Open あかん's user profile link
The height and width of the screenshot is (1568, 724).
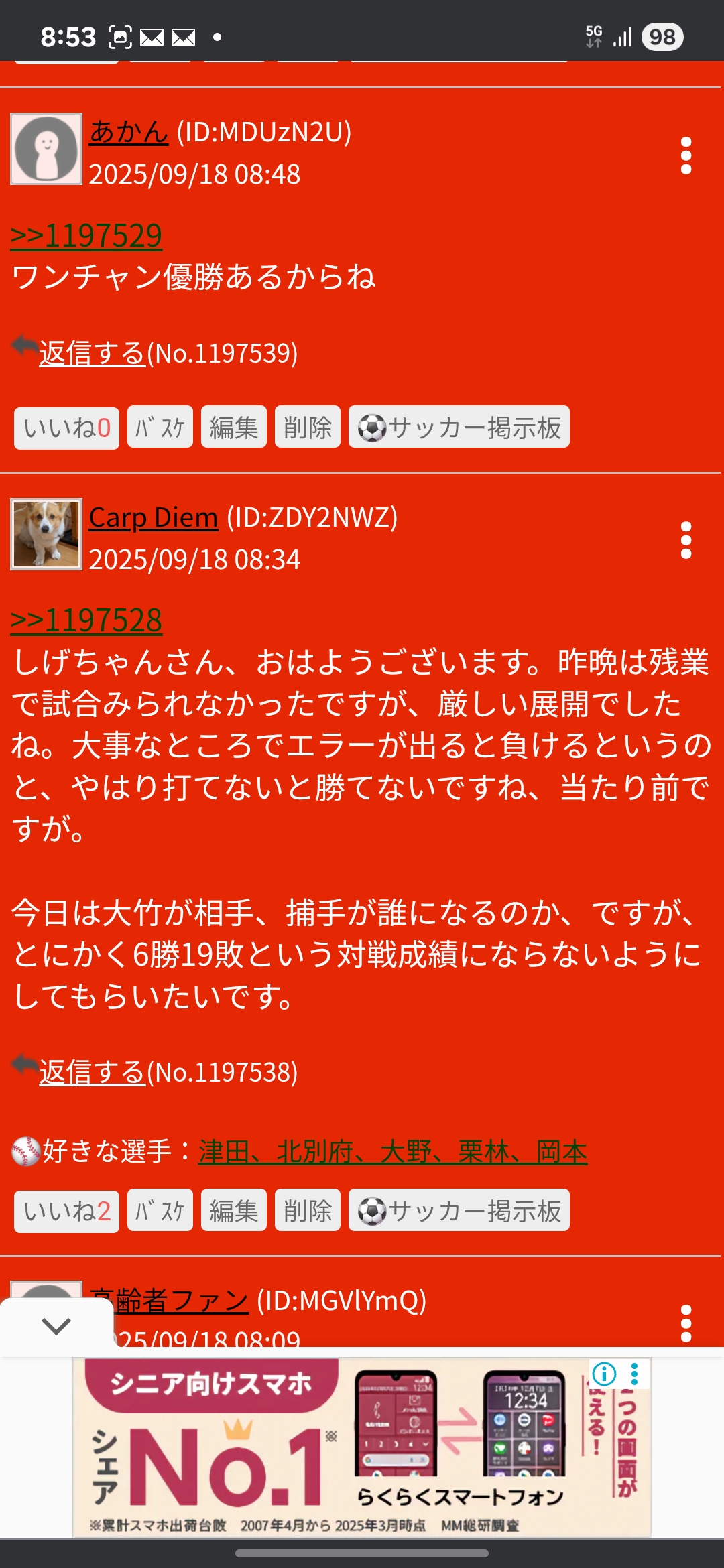tap(129, 132)
